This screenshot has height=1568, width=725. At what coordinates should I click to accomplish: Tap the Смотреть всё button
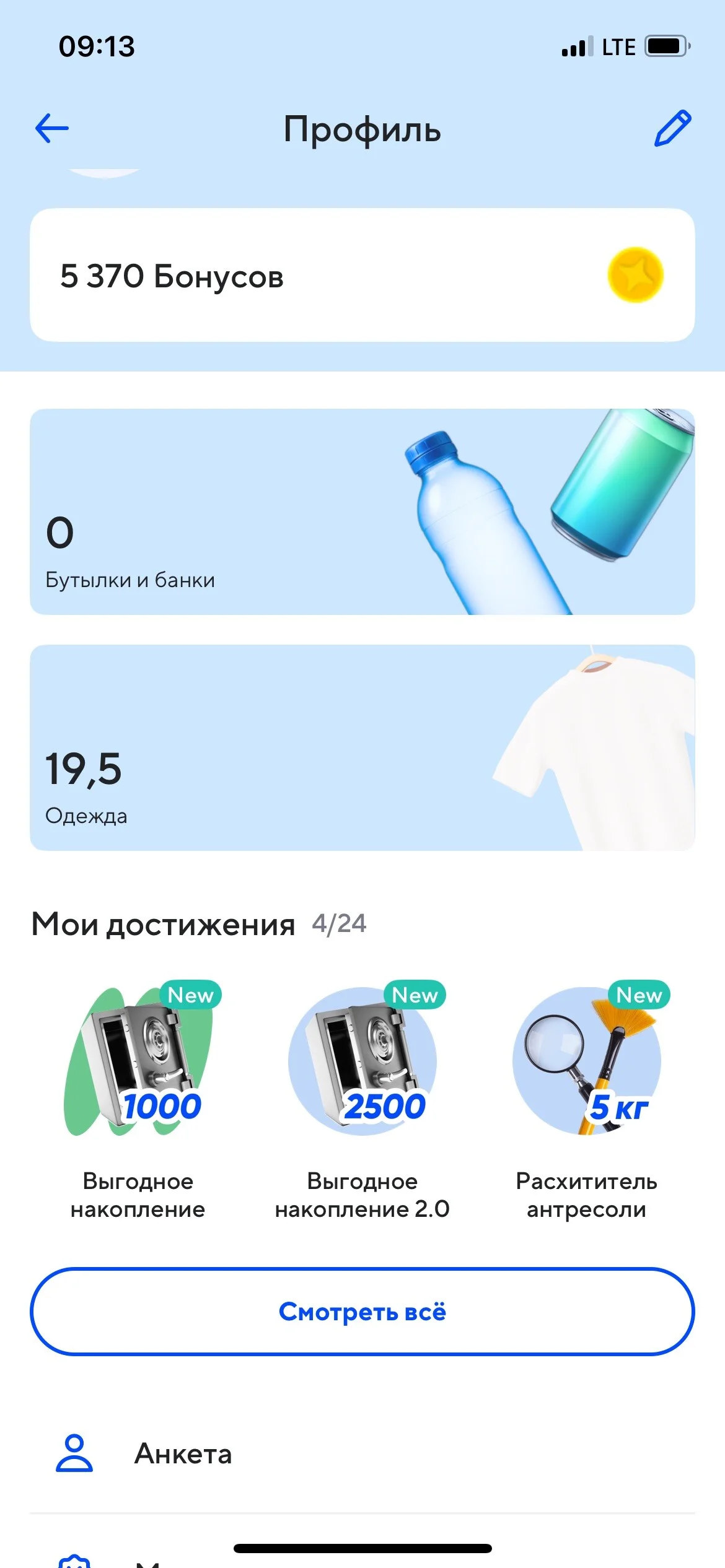click(x=362, y=1312)
